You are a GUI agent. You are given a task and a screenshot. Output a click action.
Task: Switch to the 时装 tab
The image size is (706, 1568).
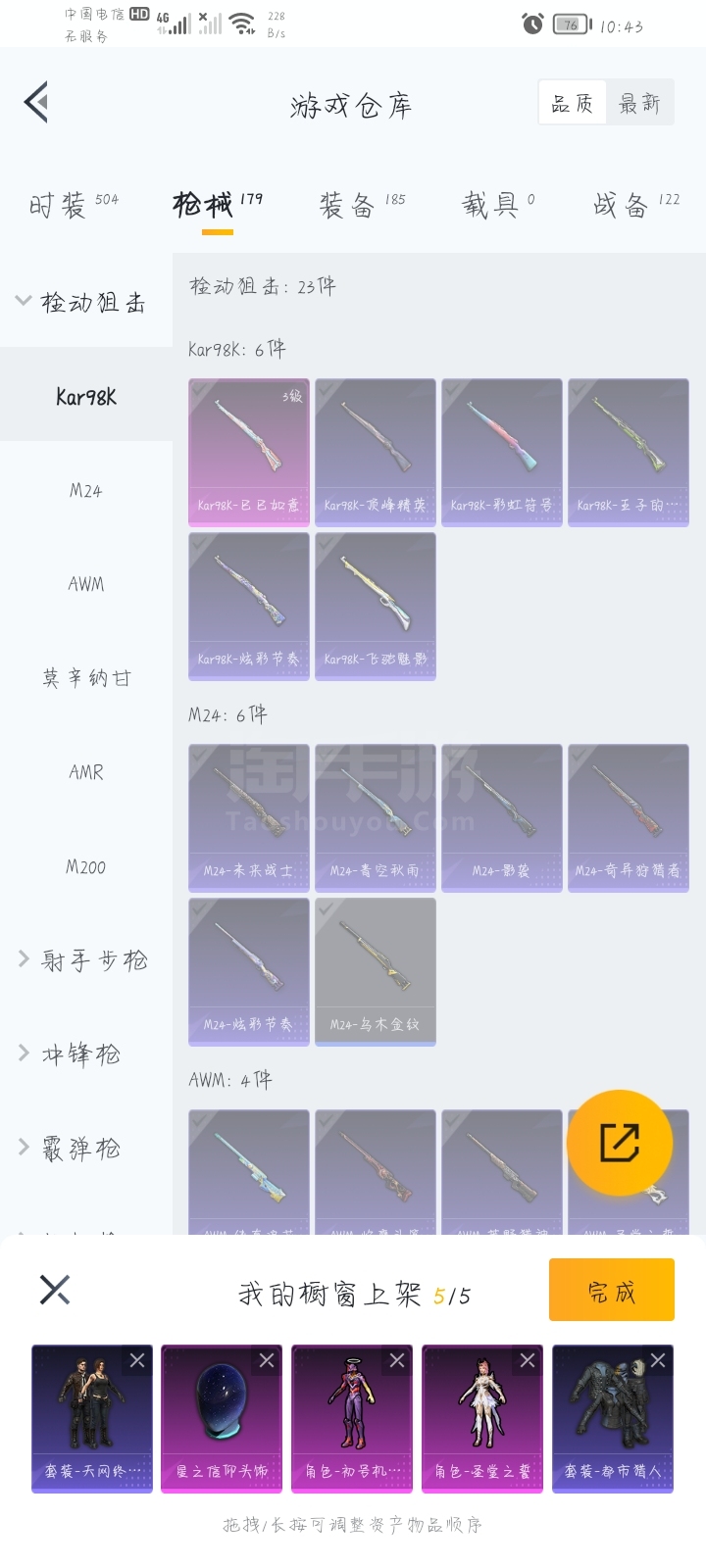coord(73,205)
